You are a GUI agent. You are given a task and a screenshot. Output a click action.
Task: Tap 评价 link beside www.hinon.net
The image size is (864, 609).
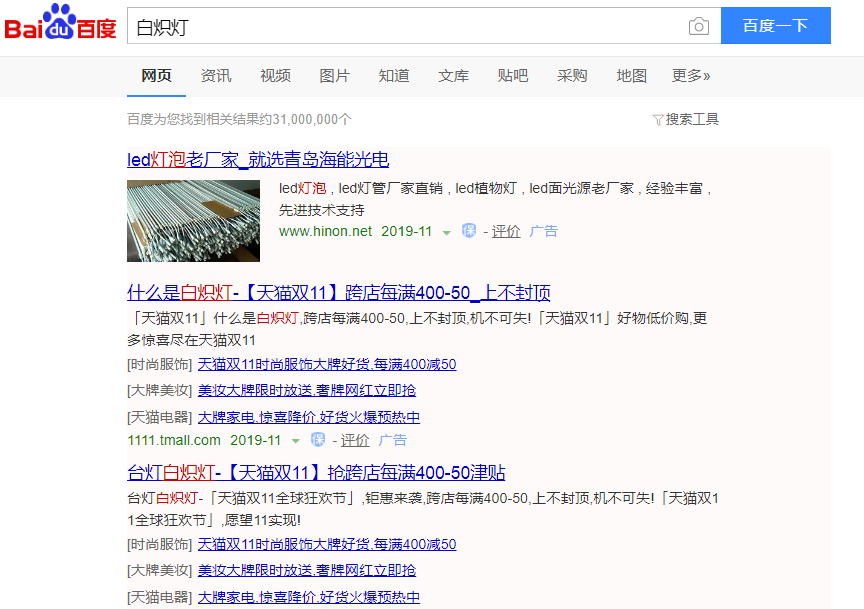click(x=506, y=231)
